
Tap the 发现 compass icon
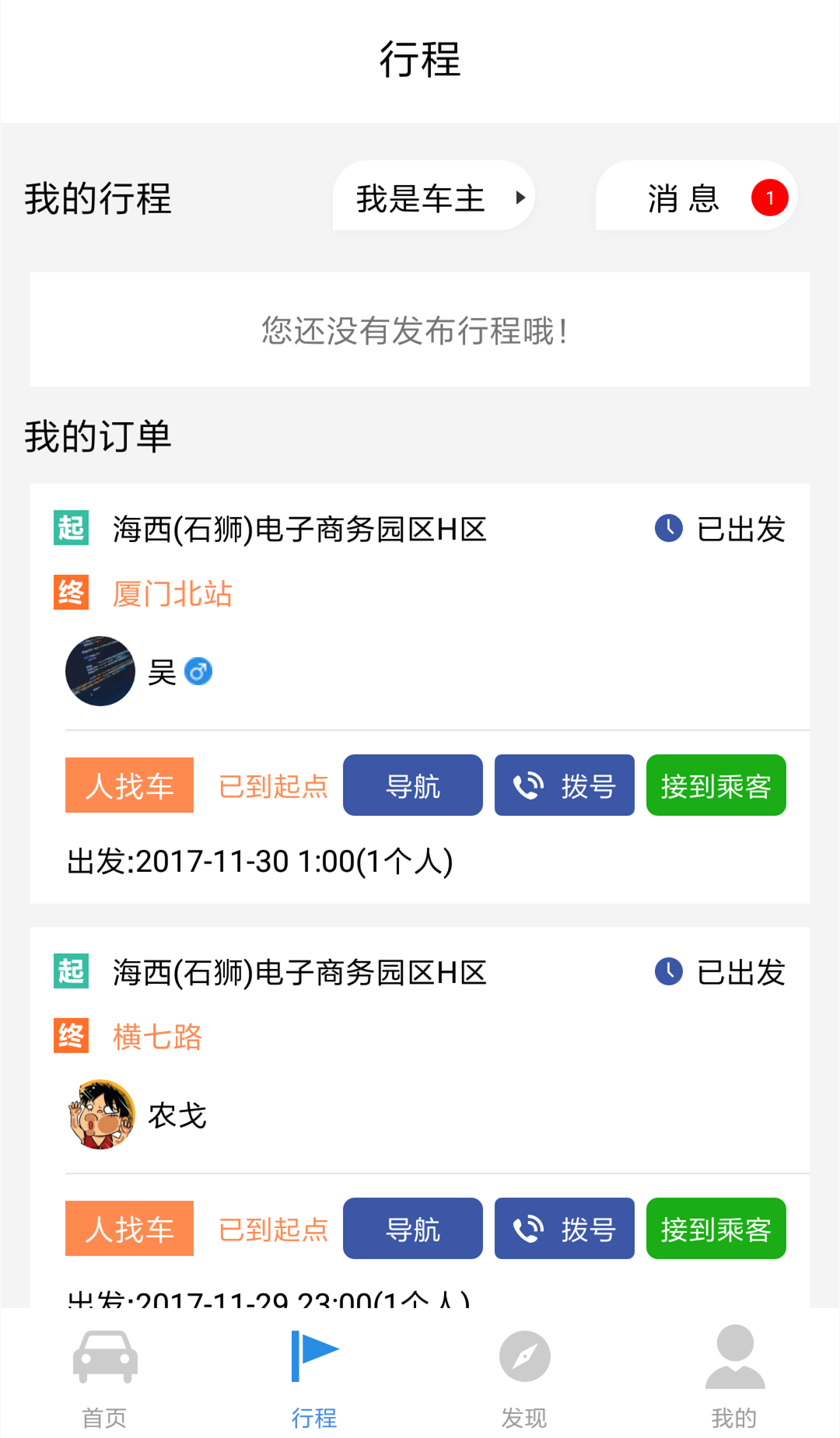[x=524, y=1357]
